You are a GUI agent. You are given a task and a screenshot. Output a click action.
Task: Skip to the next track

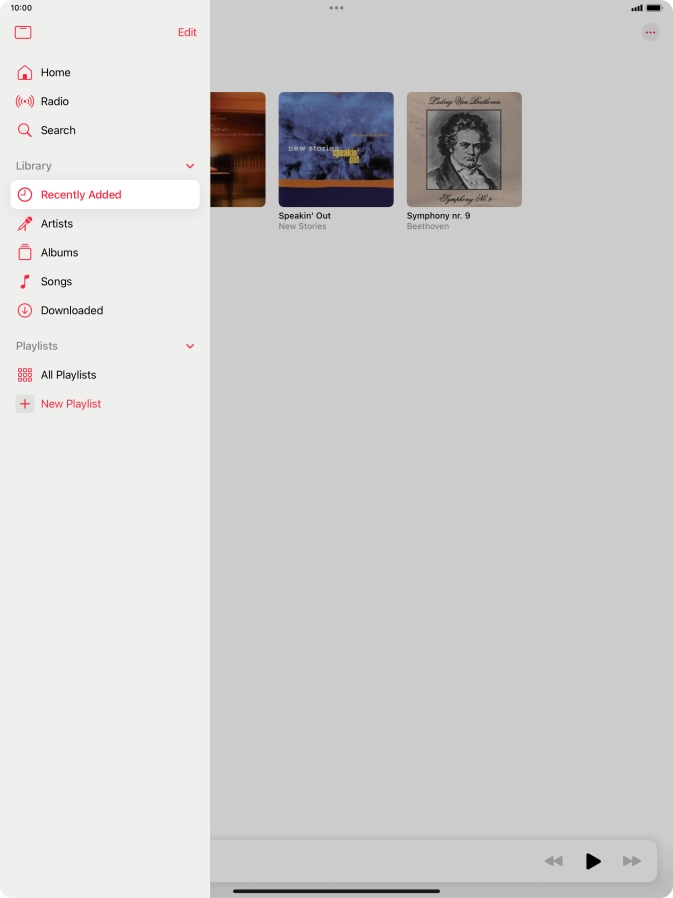(x=632, y=861)
